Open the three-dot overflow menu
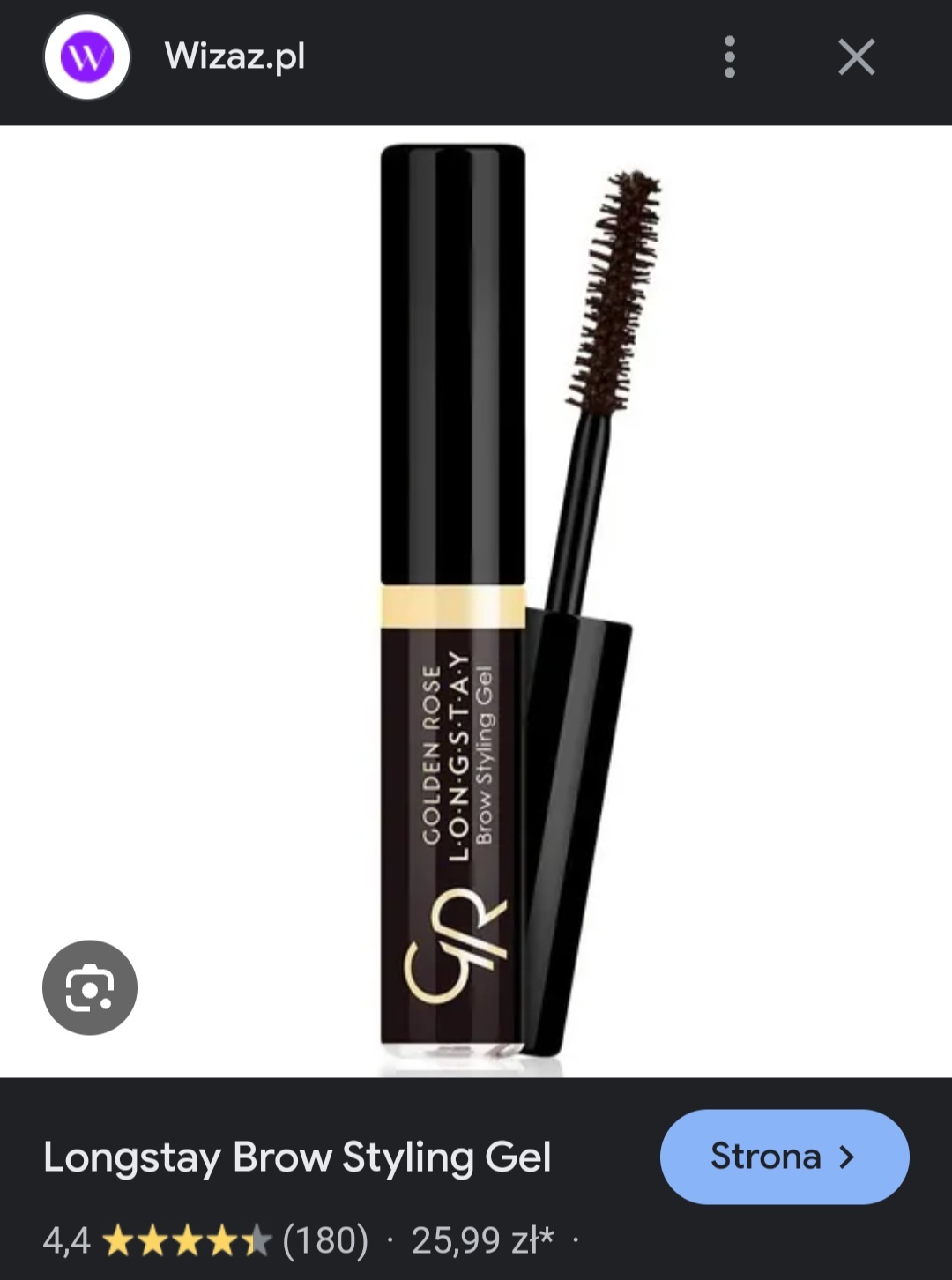 click(x=729, y=57)
